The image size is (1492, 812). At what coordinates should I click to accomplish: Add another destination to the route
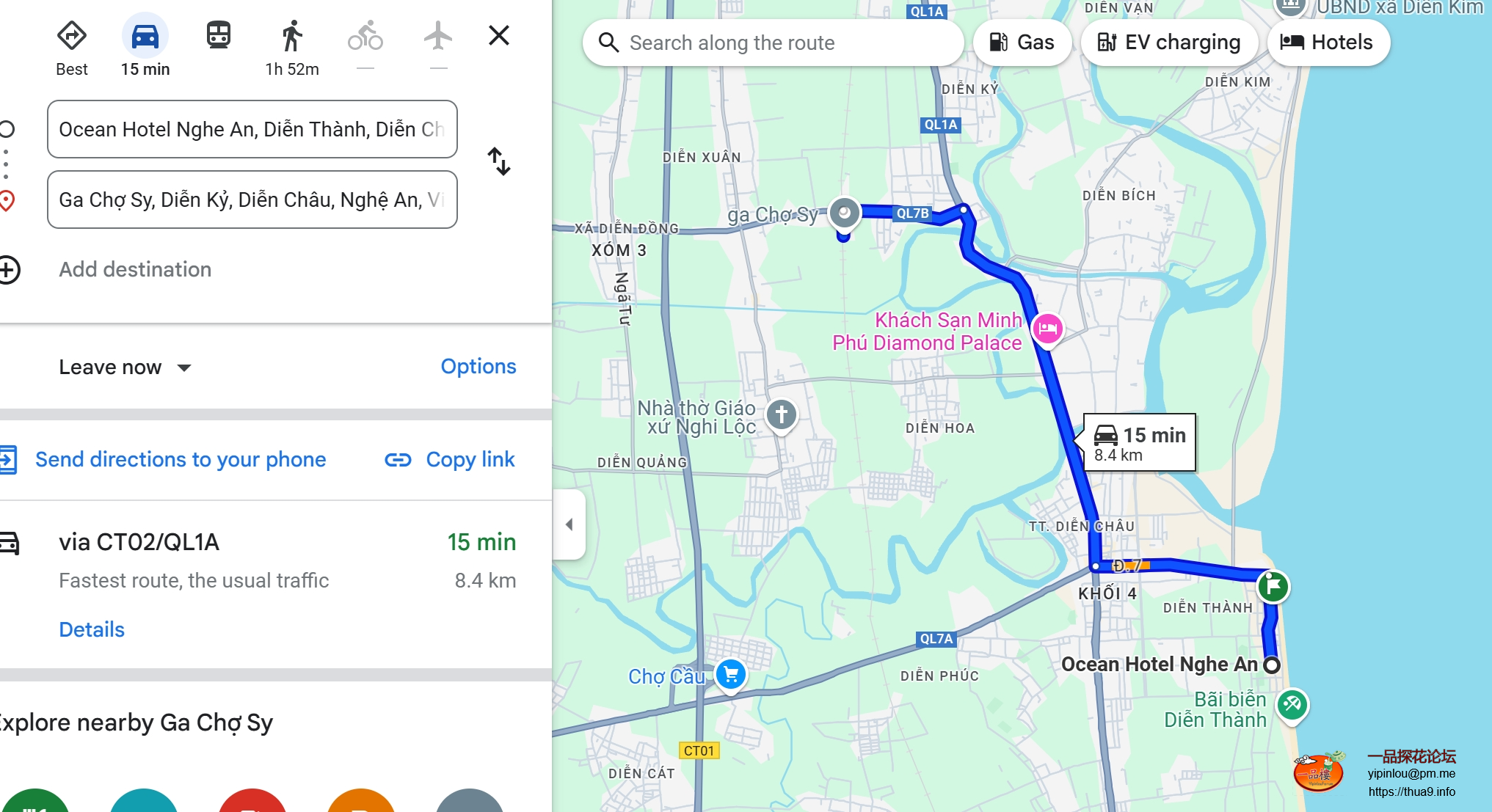click(135, 270)
